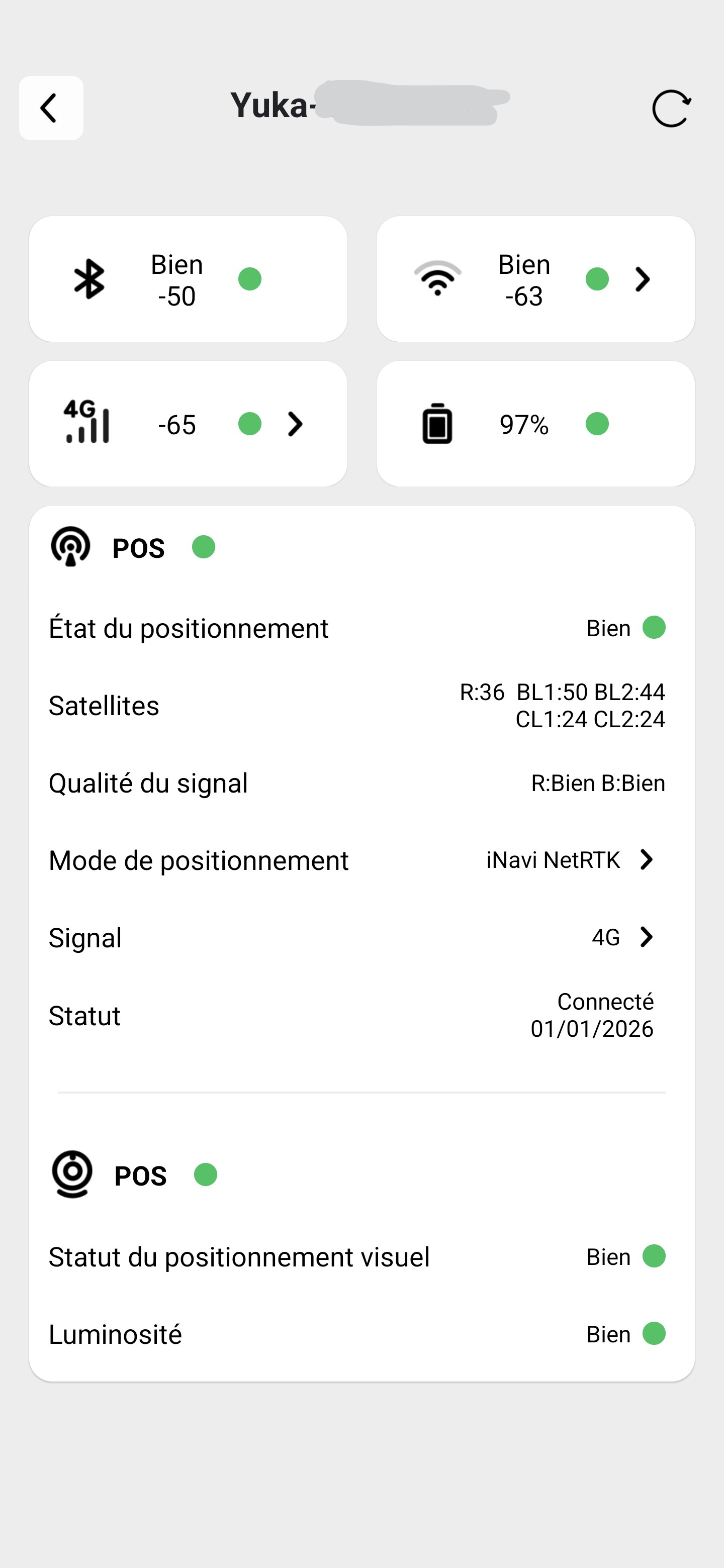
Task: Refresh the device status
Action: click(x=671, y=109)
